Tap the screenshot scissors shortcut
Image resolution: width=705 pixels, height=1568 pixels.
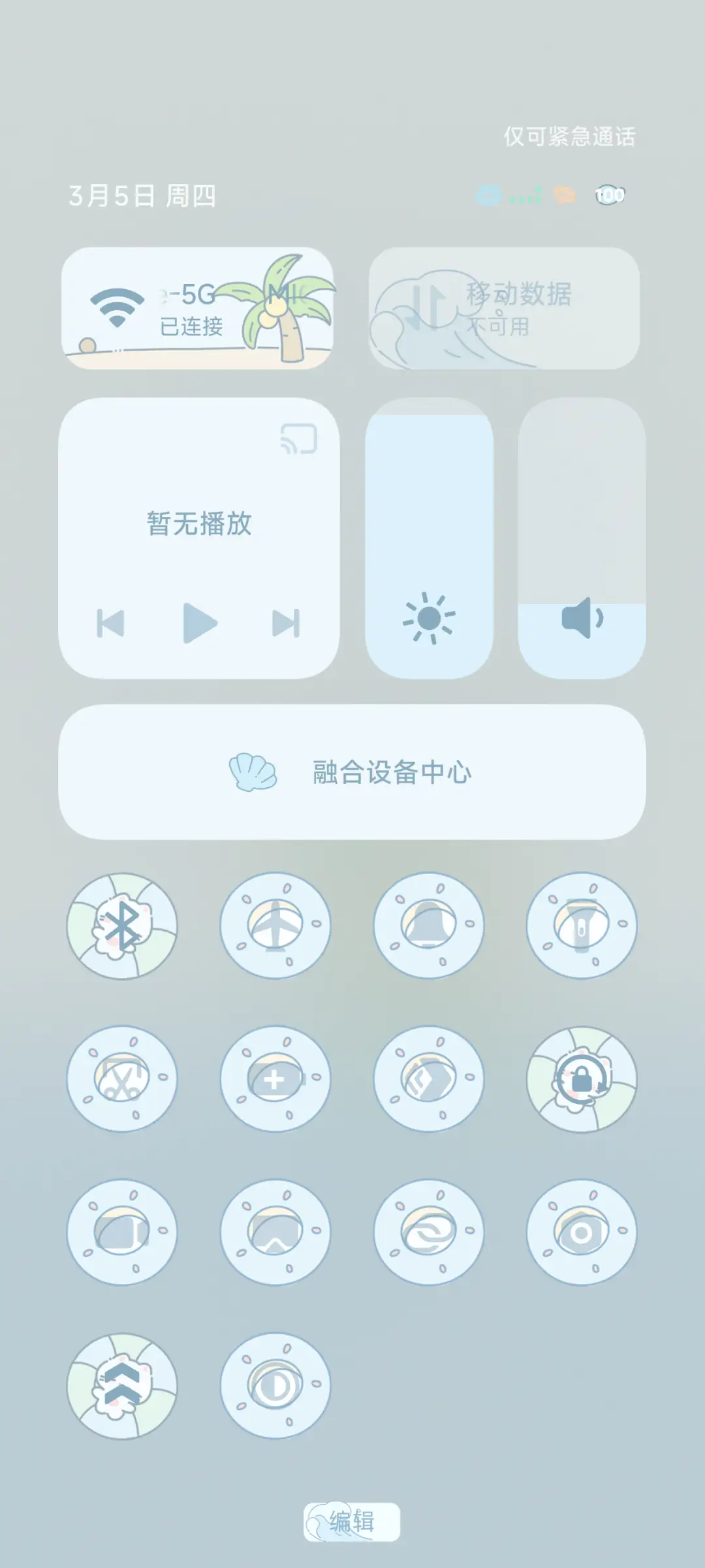point(124,1080)
